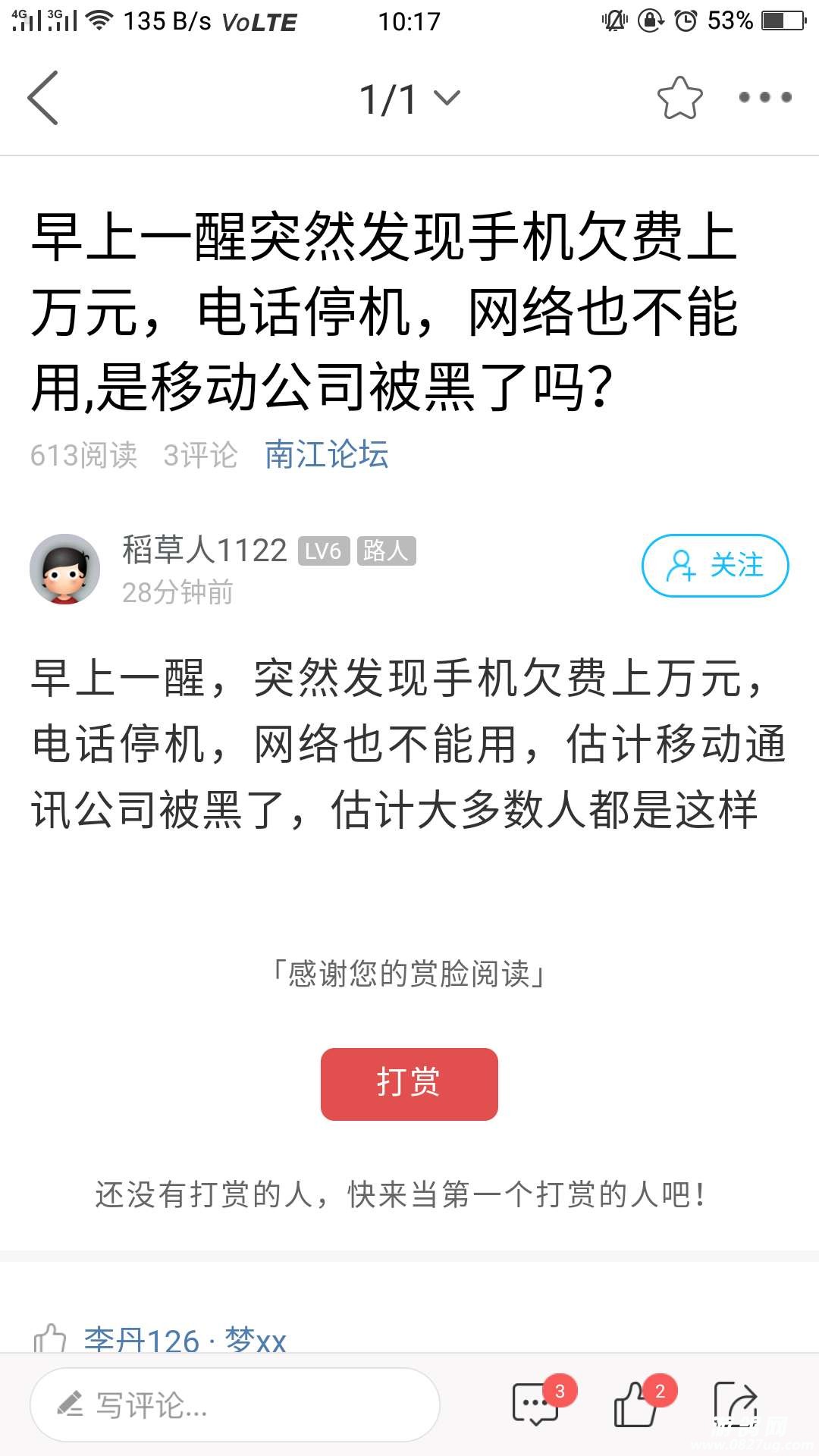Share this post using the share icon
The height and width of the screenshot is (1456, 819).
(736, 1404)
